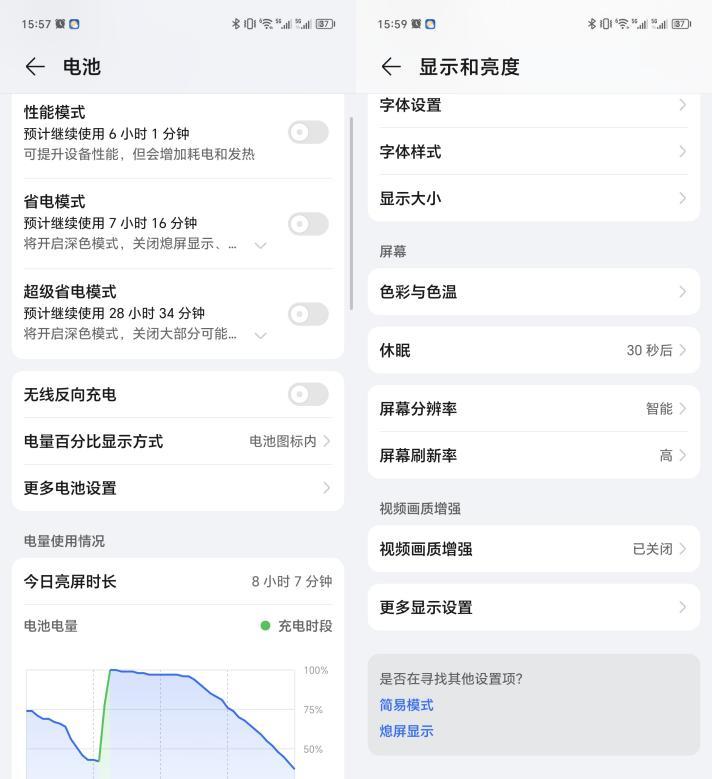The height and width of the screenshot is (779, 712).
Task: Go back from the 显示和亮度 page
Action: click(x=391, y=67)
